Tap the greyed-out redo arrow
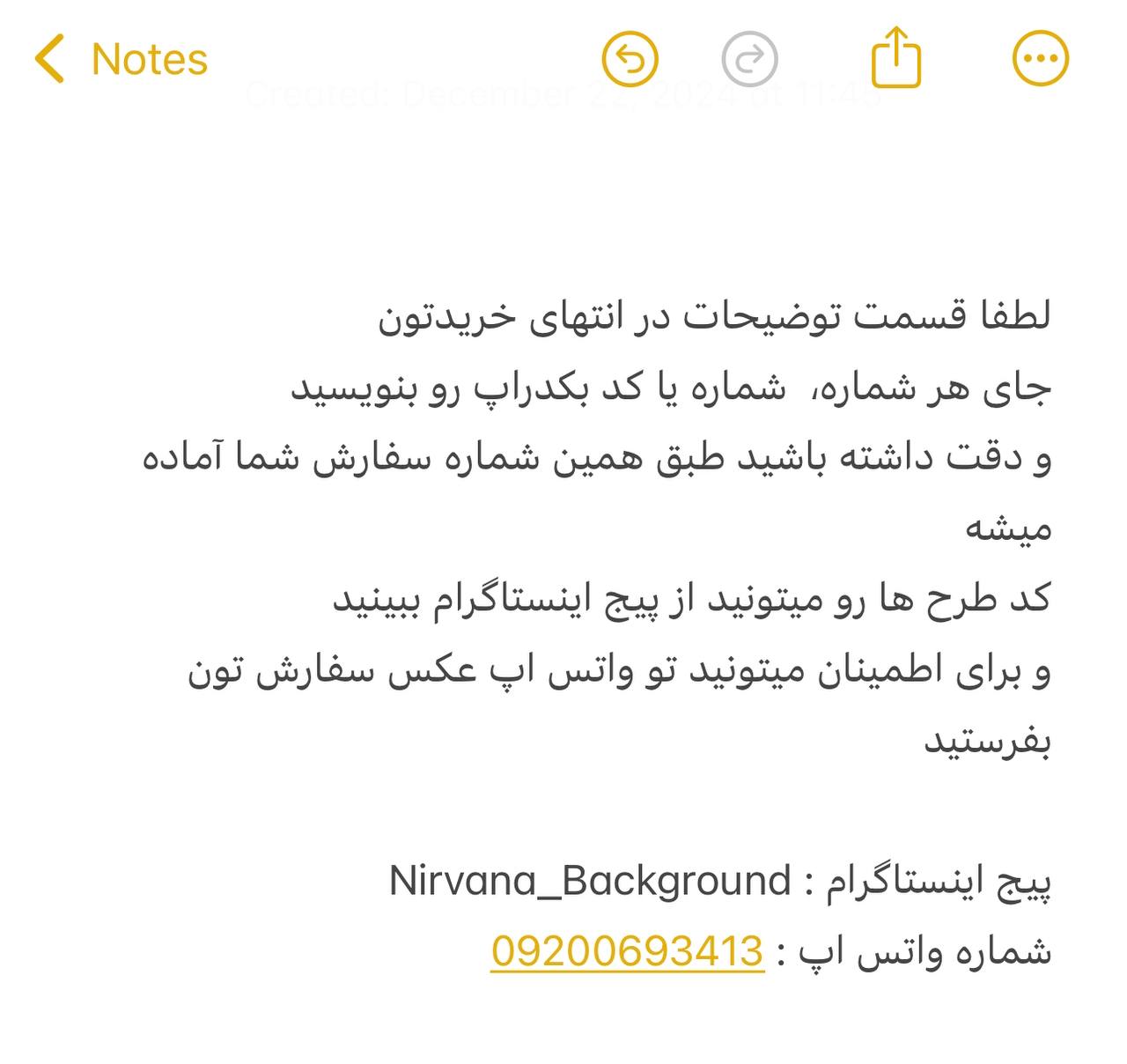This screenshot has width=1127, height=1064. point(749,59)
